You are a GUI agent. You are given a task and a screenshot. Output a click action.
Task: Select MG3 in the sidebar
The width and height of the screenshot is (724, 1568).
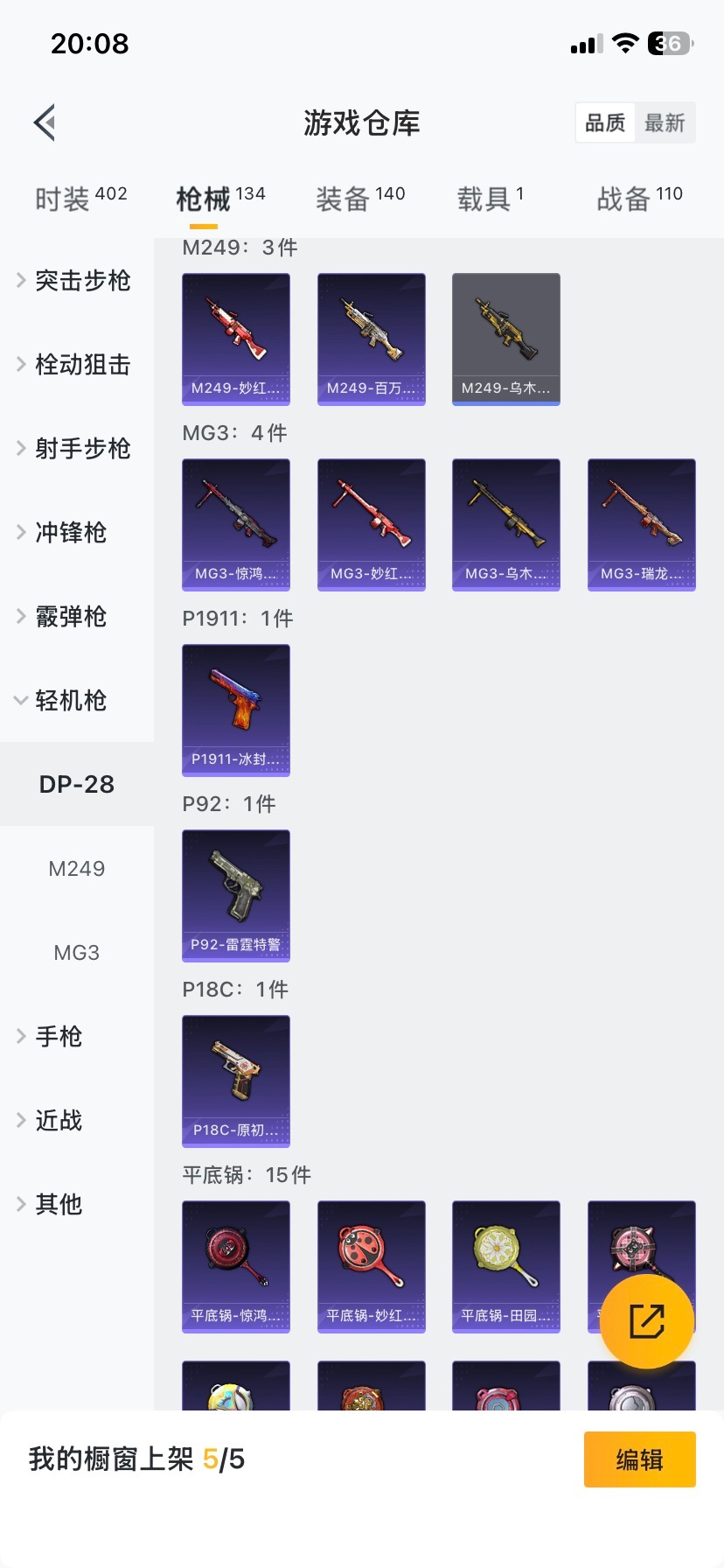(x=76, y=952)
